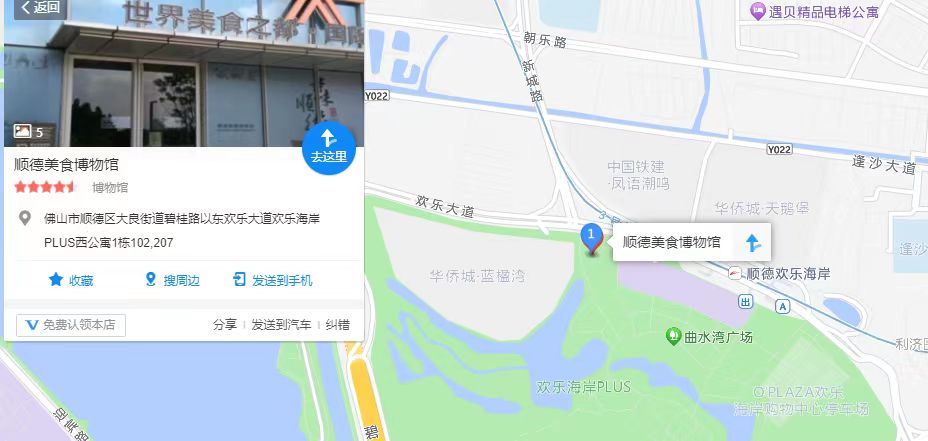928x441 pixels.
Task: Claim this store with 免费认领本店
Action: click(71, 325)
